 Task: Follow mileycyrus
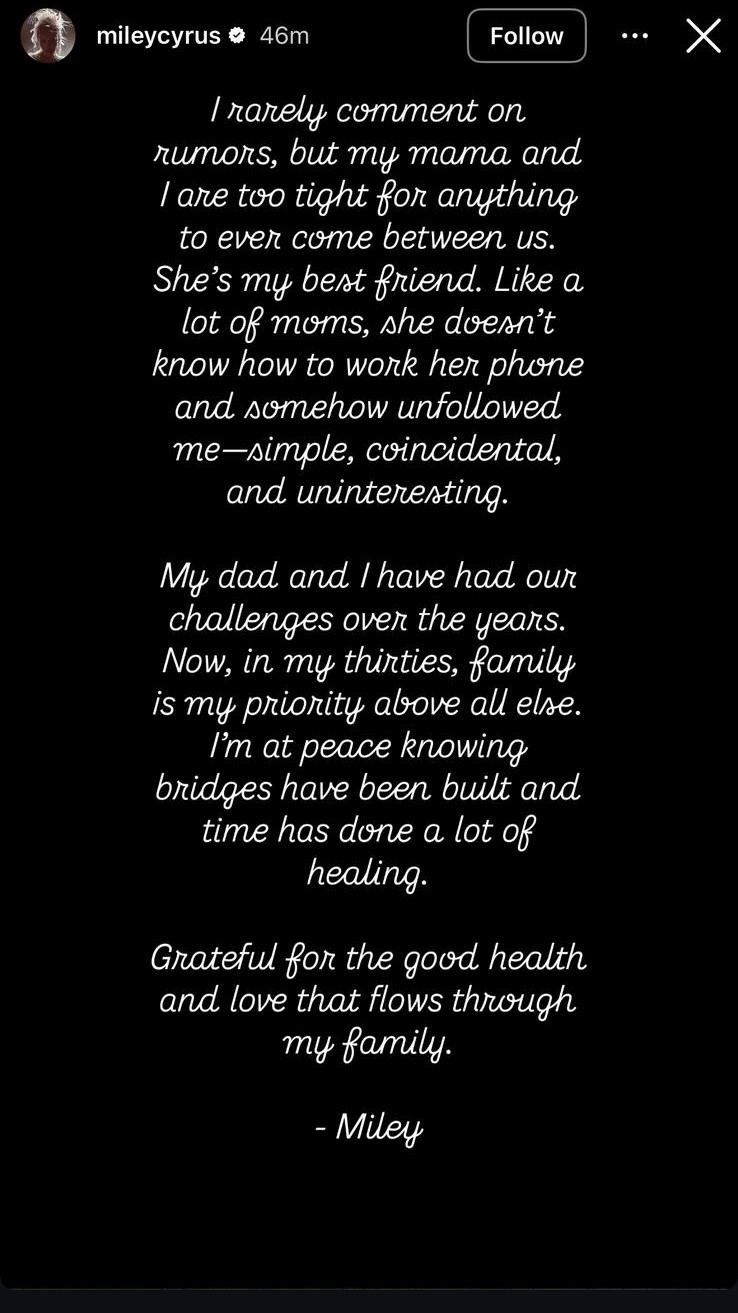[526, 36]
